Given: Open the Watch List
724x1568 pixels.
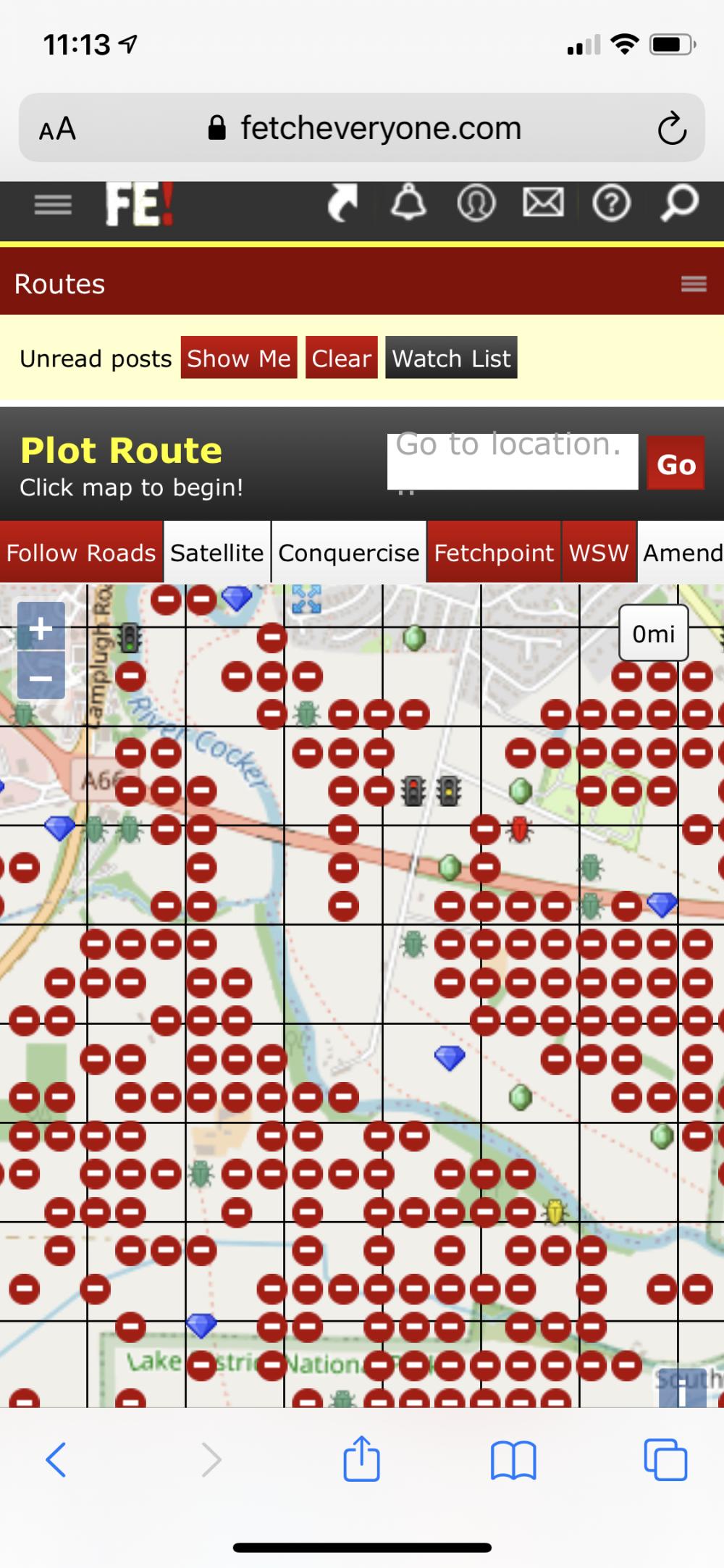Looking at the screenshot, I should 451,358.
